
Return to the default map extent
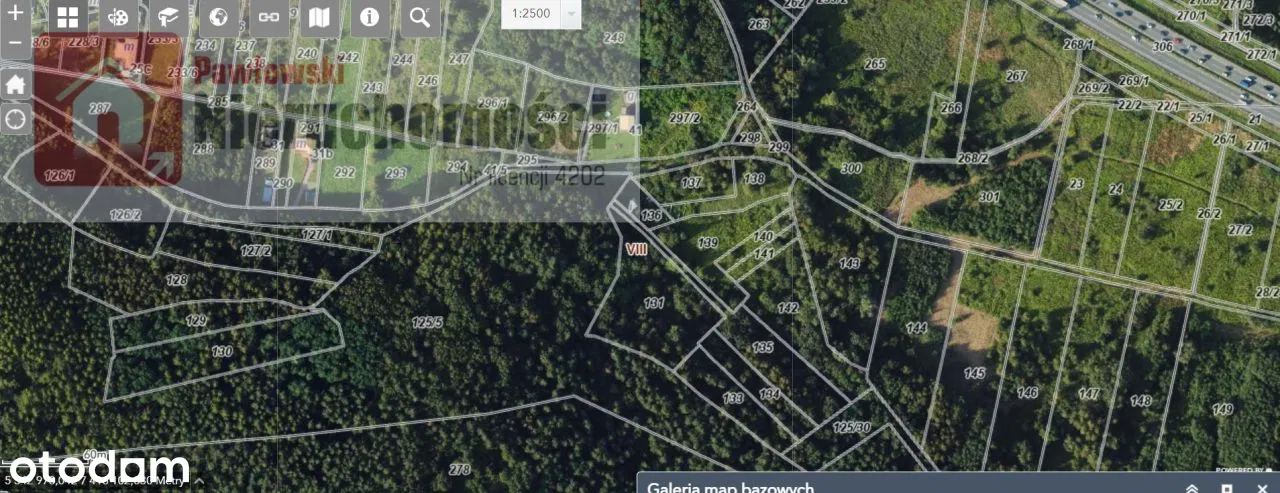click(x=15, y=84)
